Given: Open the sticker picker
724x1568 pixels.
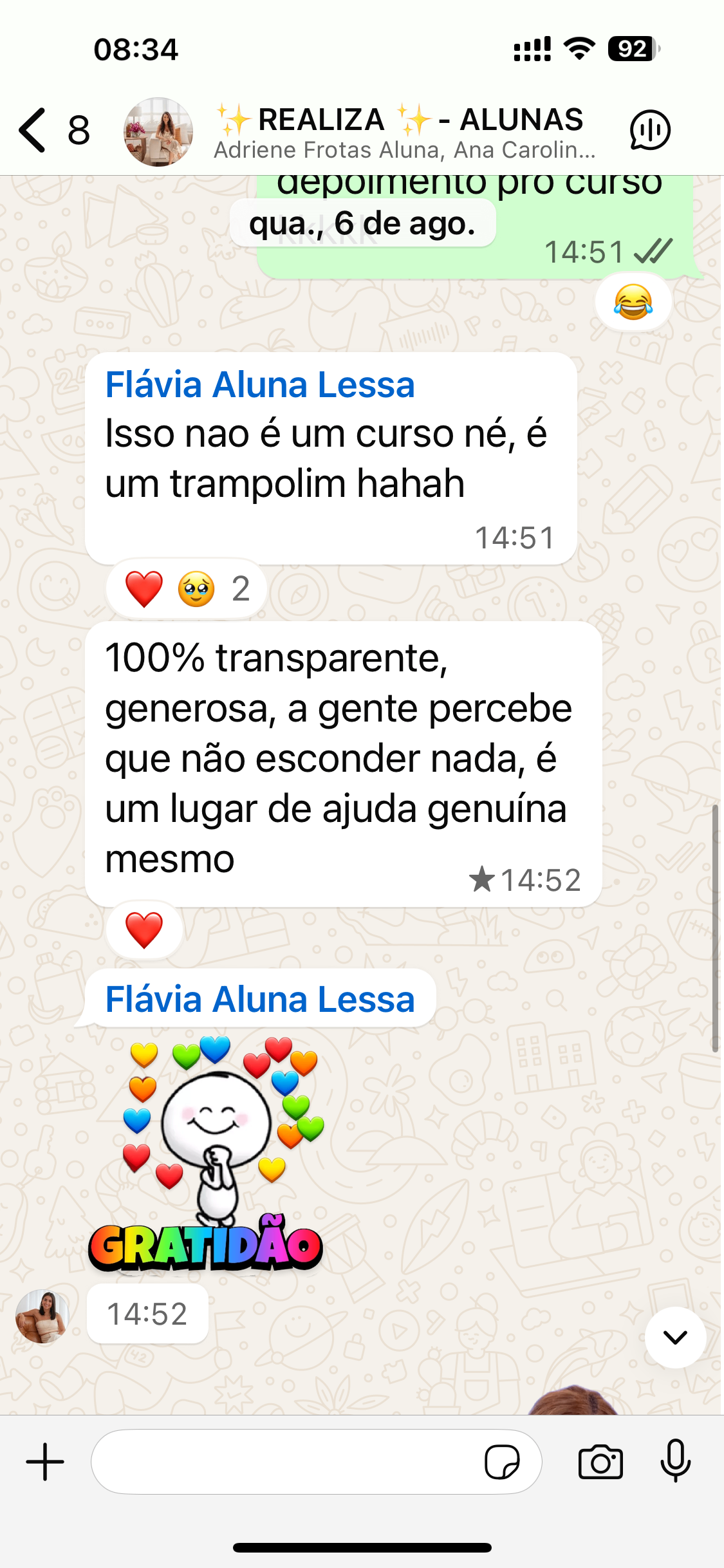Looking at the screenshot, I should click(x=502, y=1462).
